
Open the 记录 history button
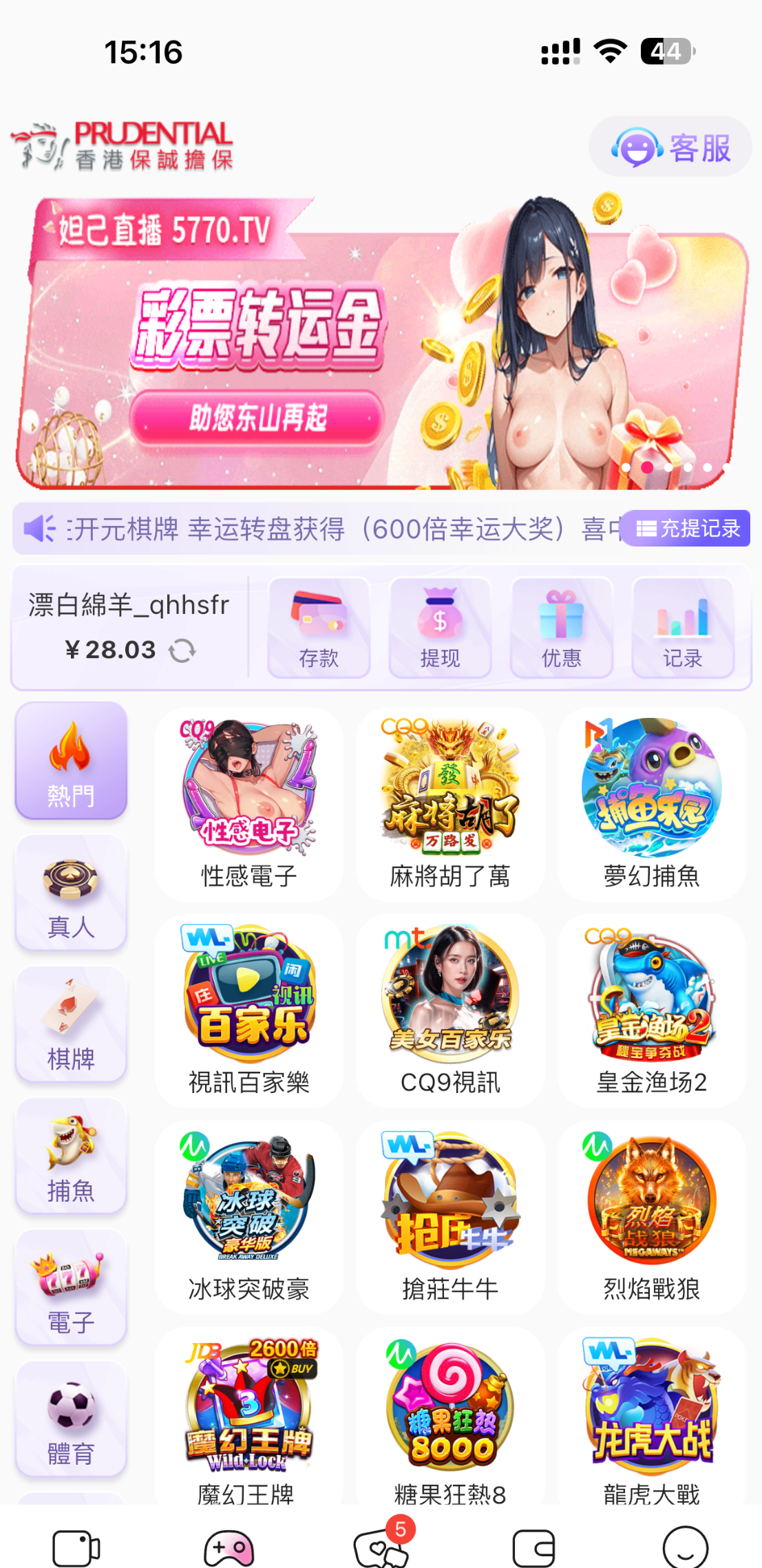[682, 628]
